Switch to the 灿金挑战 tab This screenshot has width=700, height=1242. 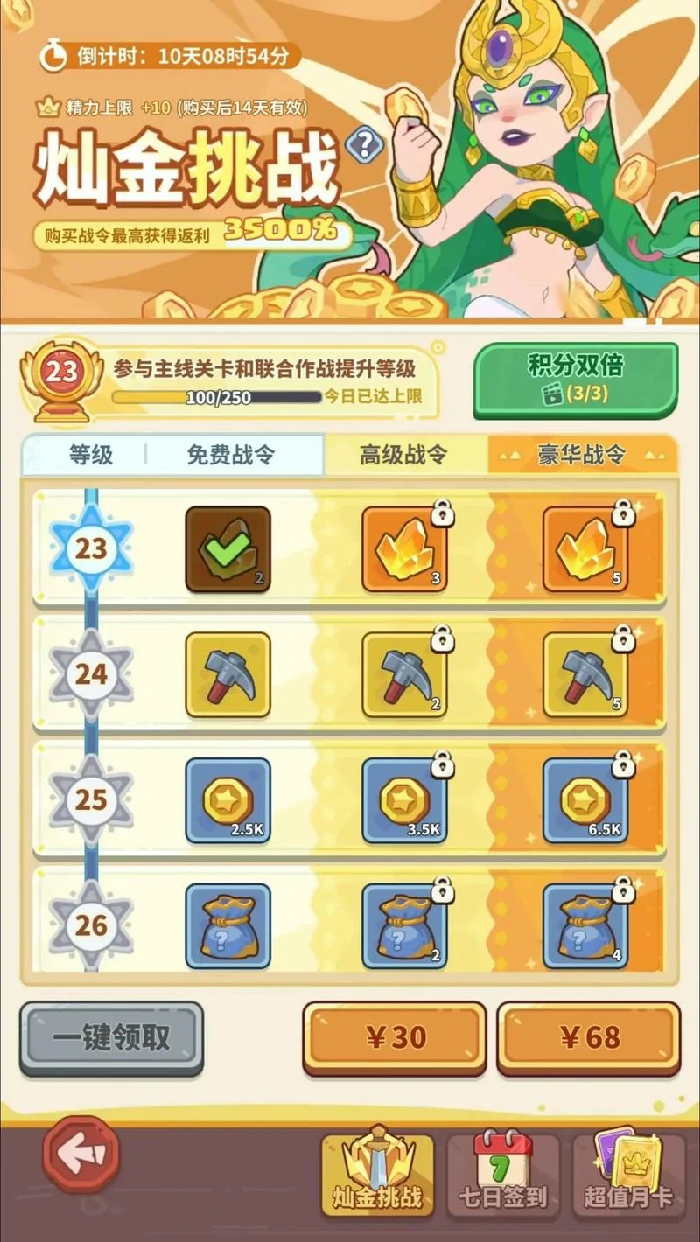[x=377, y=1174]
